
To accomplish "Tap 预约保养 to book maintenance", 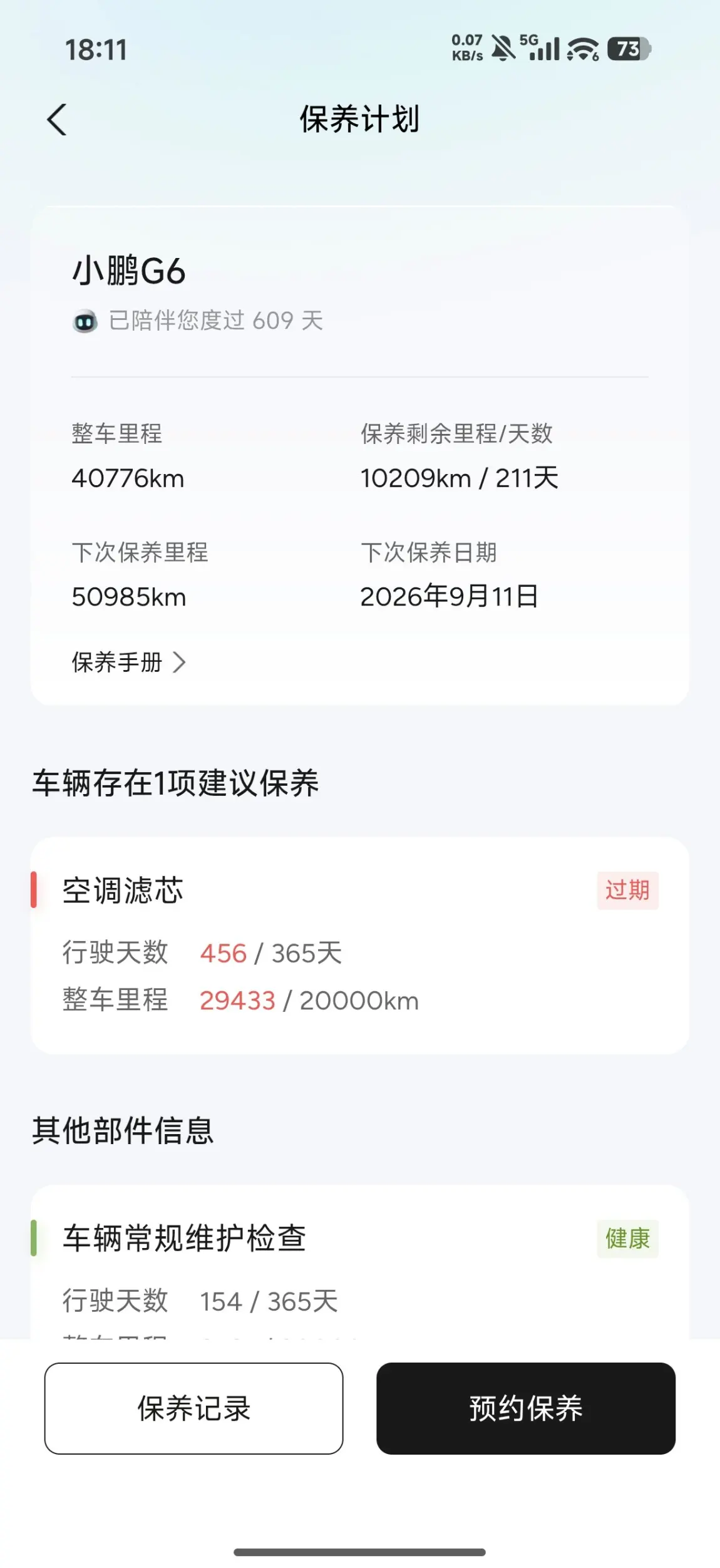I will click(x=525, y=1408).
